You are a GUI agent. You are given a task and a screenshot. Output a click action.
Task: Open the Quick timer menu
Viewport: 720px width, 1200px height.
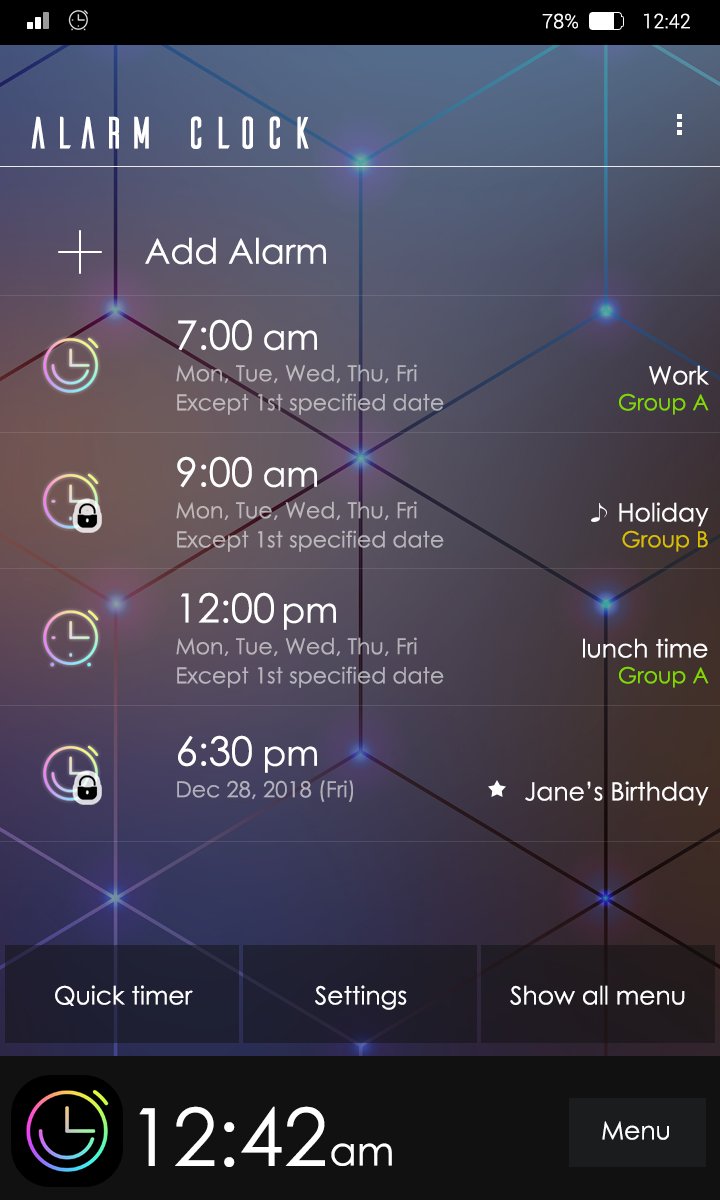[x=122, y=995]
